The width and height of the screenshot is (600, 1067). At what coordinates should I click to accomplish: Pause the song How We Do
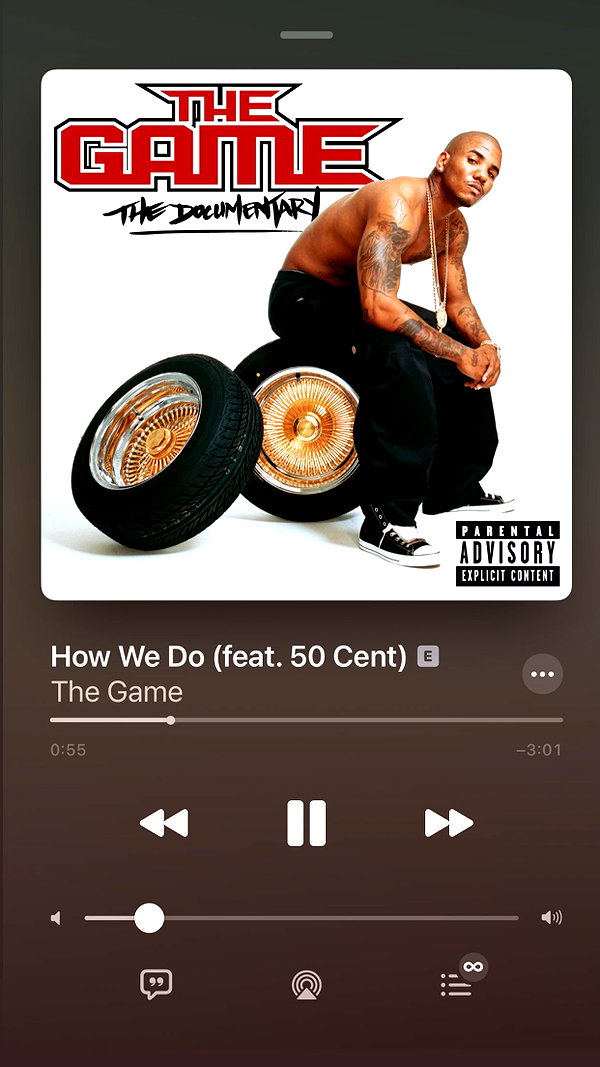click(306, 823)
